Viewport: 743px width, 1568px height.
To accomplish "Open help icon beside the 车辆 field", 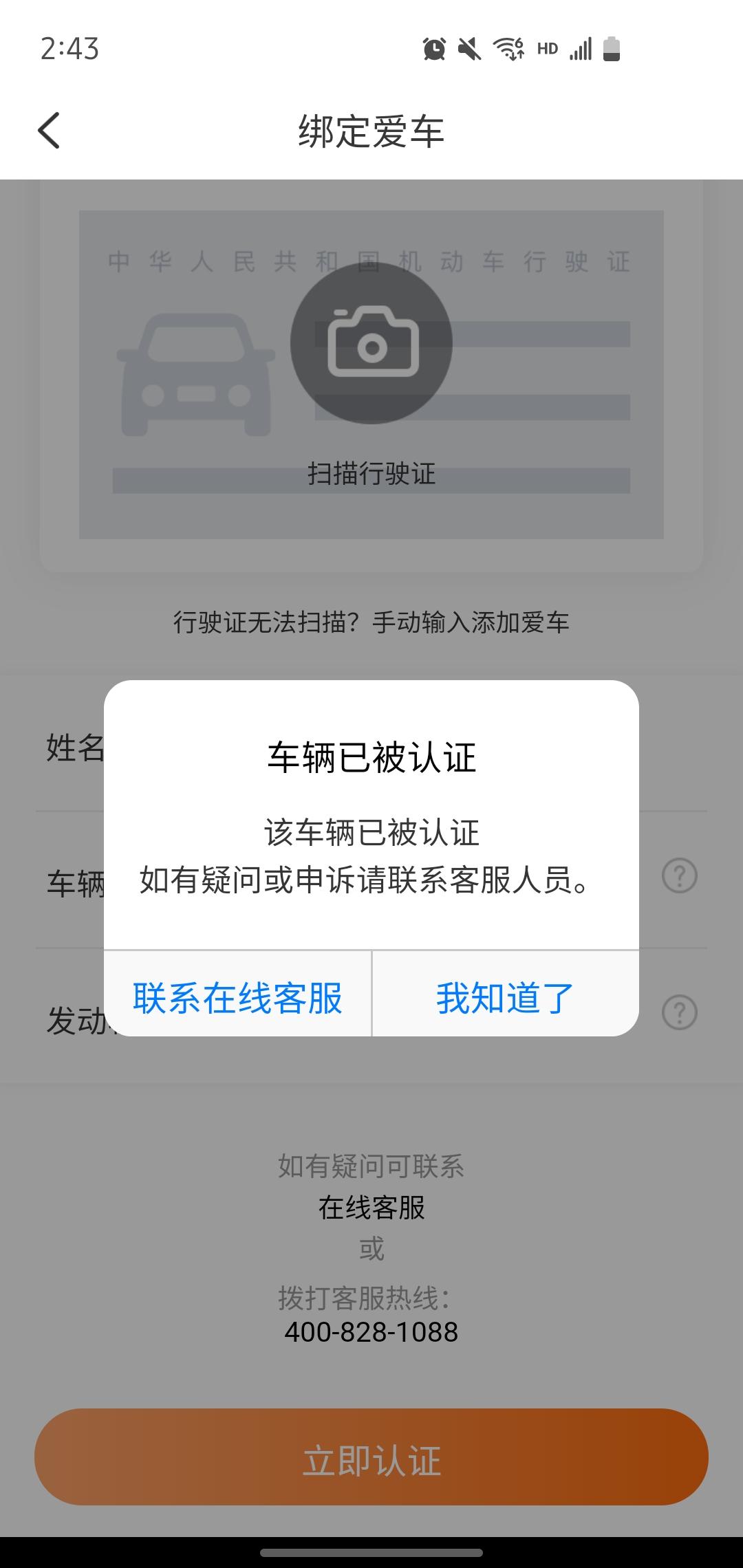I will pyautogui.click(x=680, y=876).
